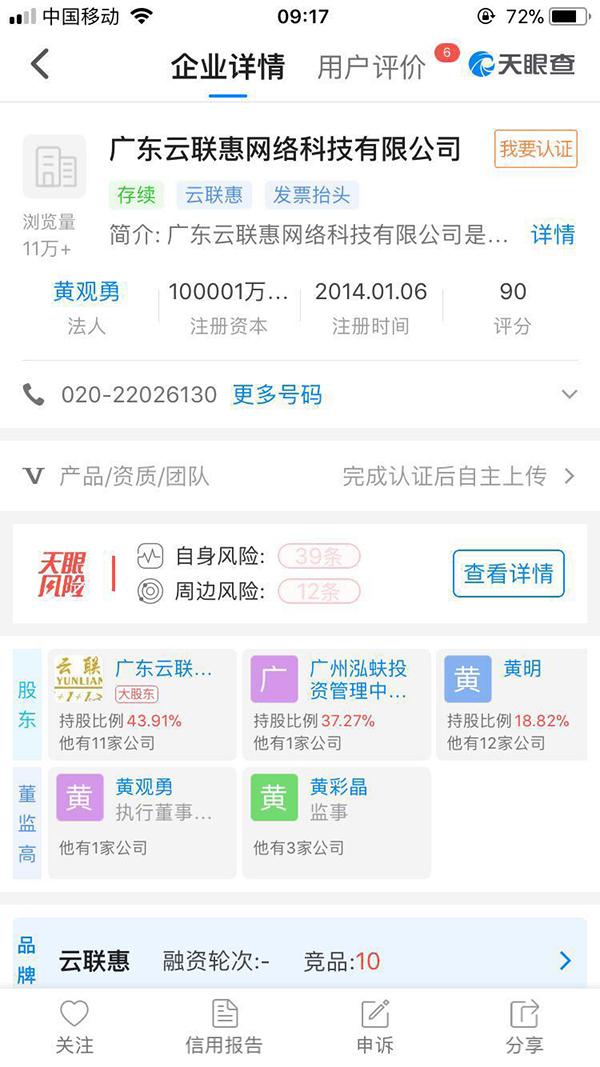Tap the 我要认证 button

point(536,149)
